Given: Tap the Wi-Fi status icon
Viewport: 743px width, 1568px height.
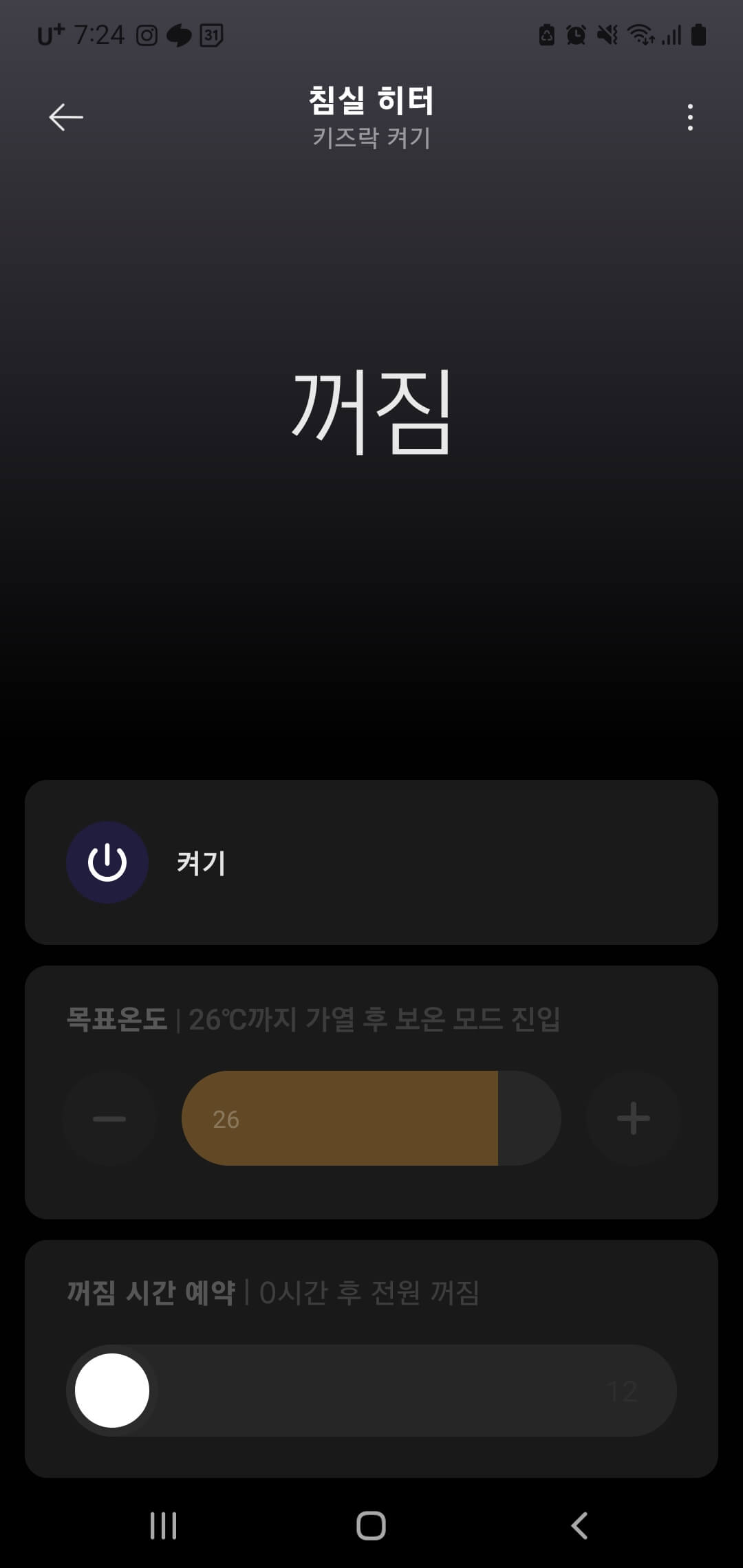Looking at the screenshot, I should tap(640, 33).
